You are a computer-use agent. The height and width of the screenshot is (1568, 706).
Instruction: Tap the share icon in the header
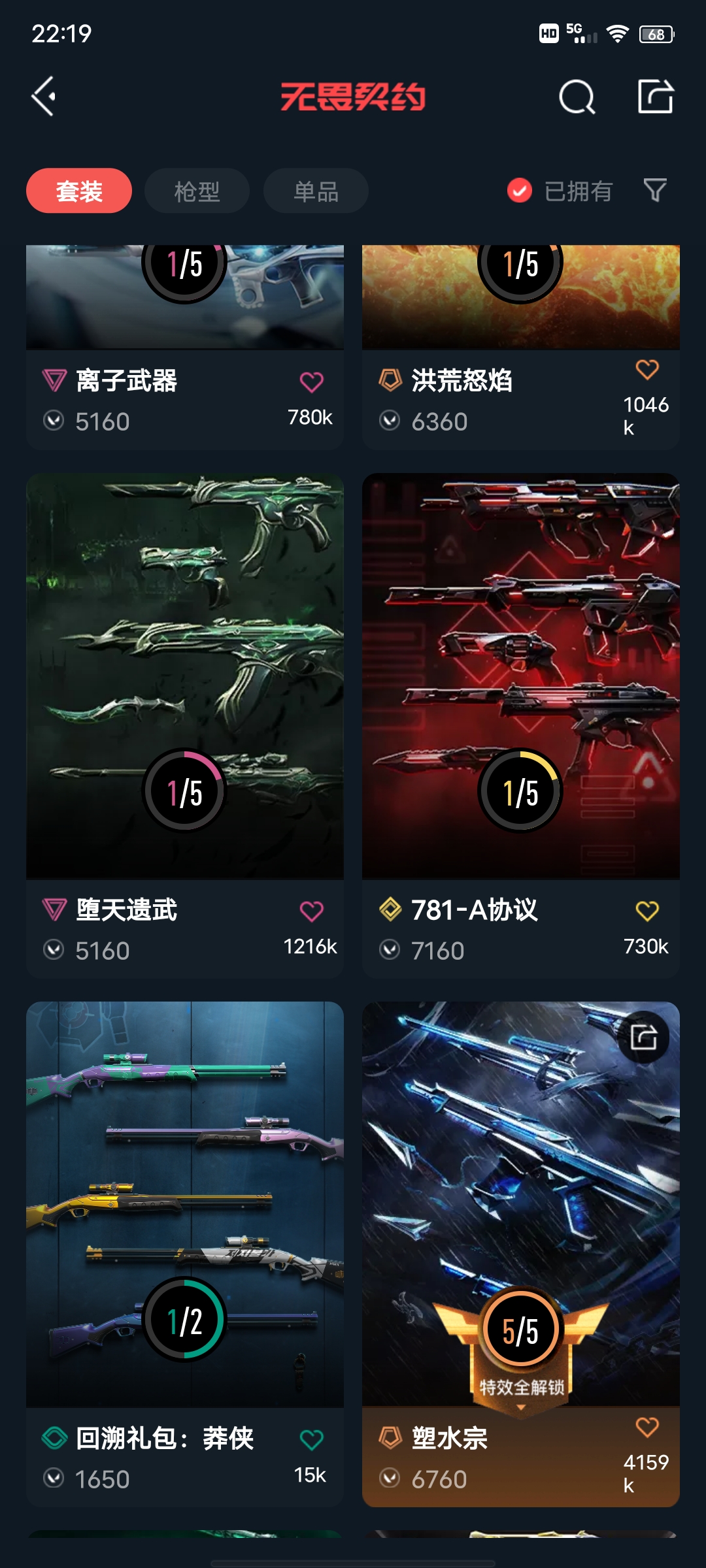655,97
